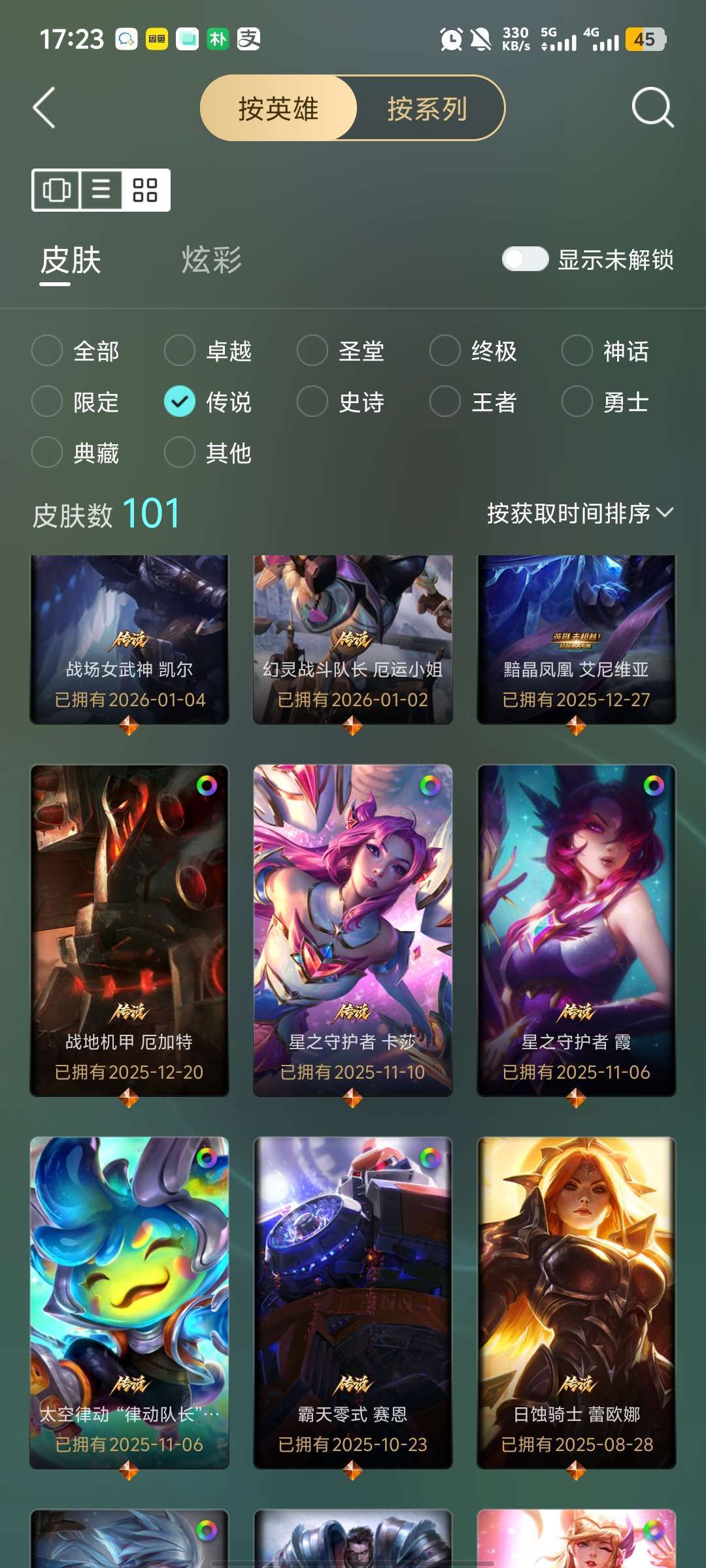Open 日蚀骑士 蕾欧娜 skin card
This screenshot has width=706, height=1568.
pos(577,1303)
